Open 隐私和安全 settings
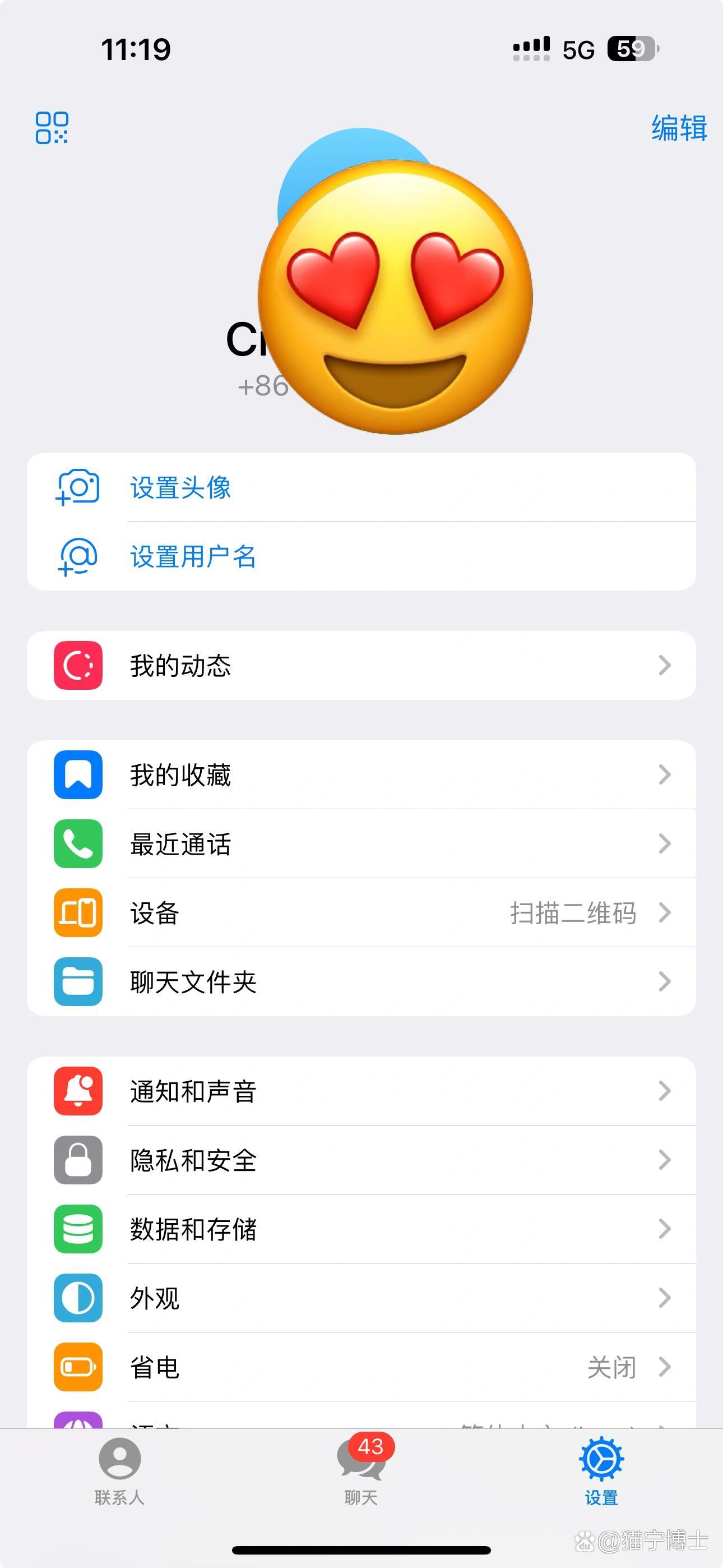Screen dimensions: 723x1568 pyautogui.click(x=361, y=1160)
